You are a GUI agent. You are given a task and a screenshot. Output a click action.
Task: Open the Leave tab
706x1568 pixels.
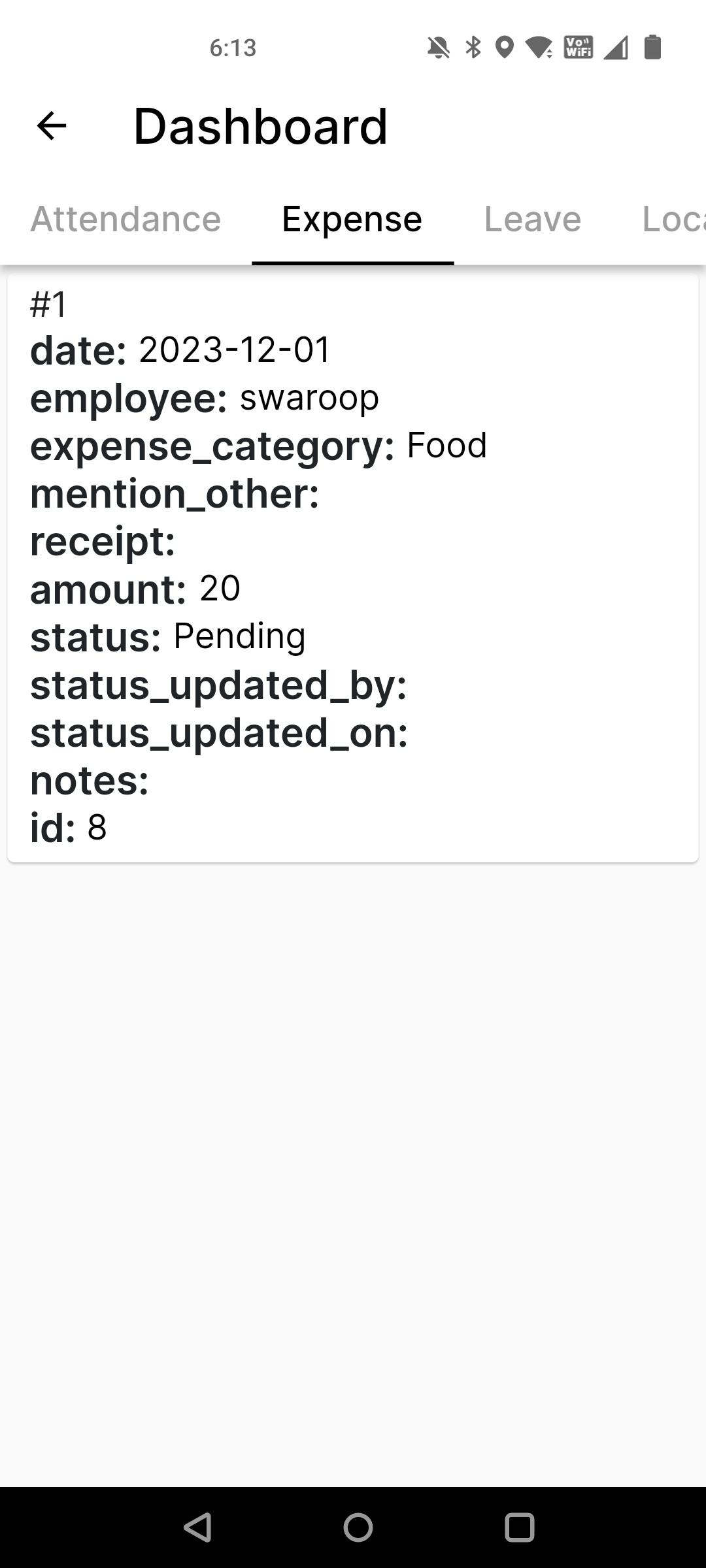[x=533, y=218]
